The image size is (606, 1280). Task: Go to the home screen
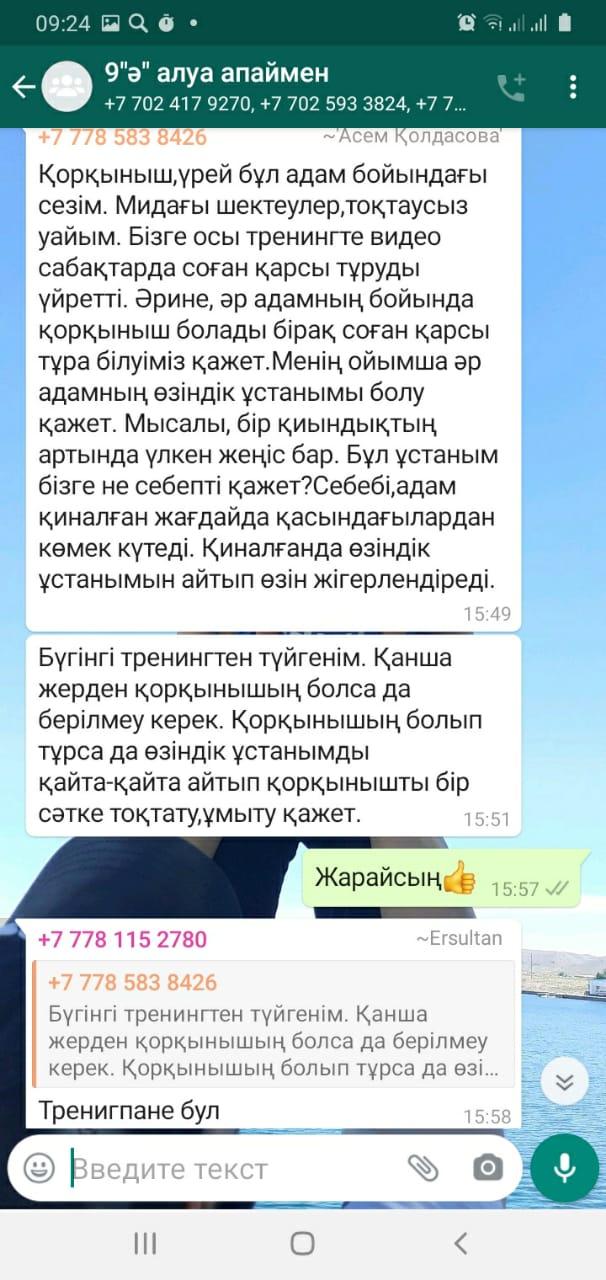303,1243
